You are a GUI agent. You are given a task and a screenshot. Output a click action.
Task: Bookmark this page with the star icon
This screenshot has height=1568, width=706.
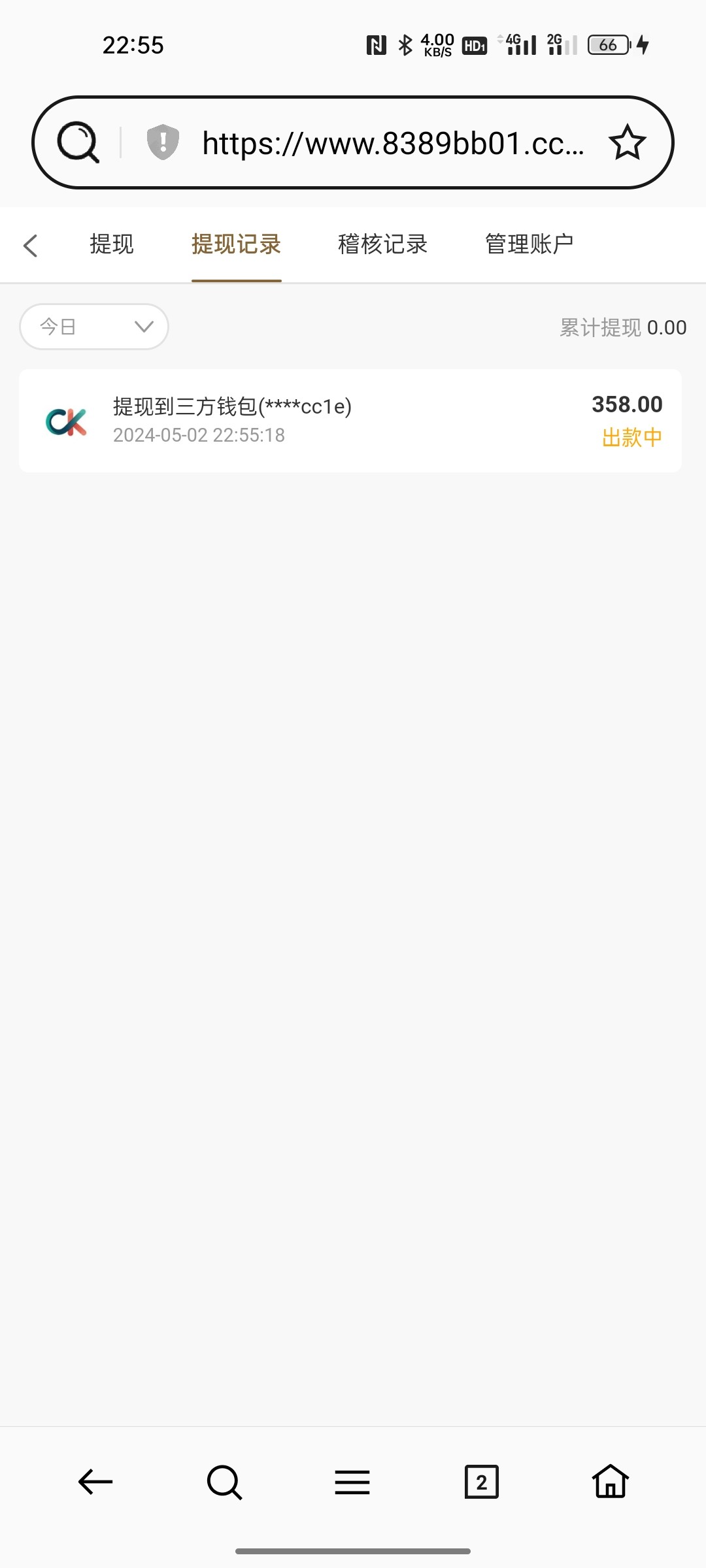tap(627, 143)
